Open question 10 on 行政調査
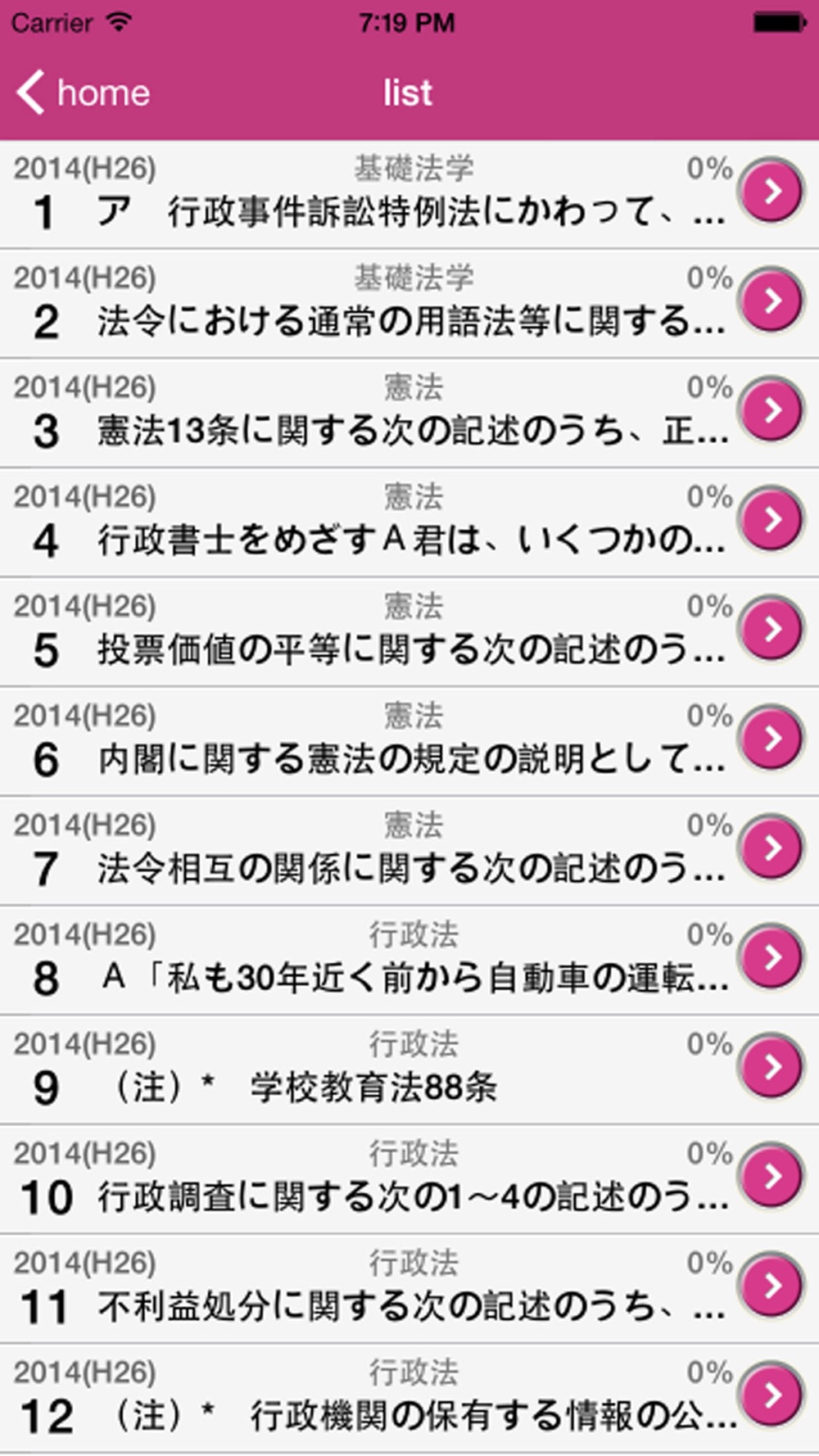Image resolution: width=819 pixels, height=1456 pixels. (409, 1179)
